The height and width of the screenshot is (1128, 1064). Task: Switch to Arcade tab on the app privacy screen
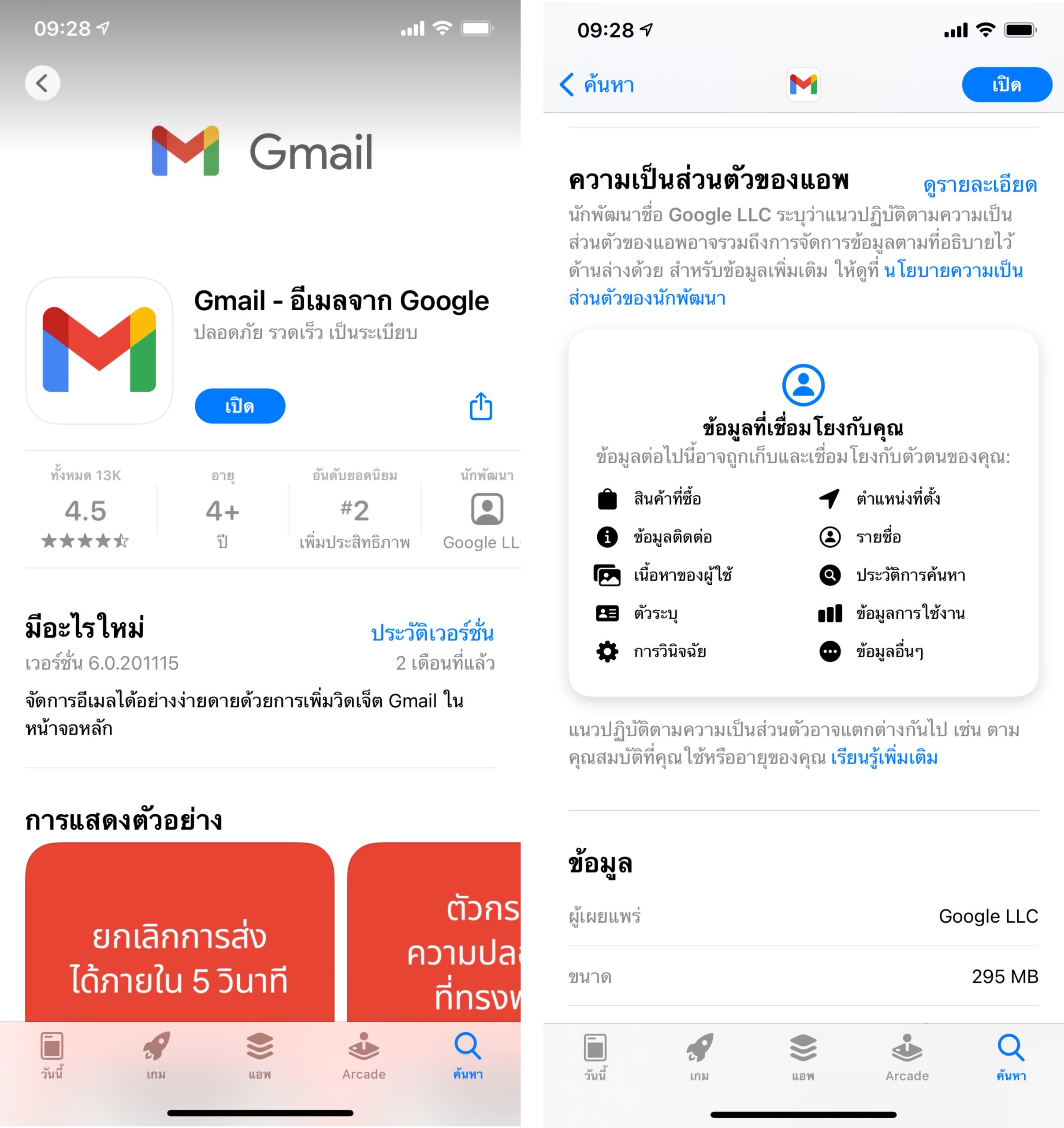coord(907,1057)
